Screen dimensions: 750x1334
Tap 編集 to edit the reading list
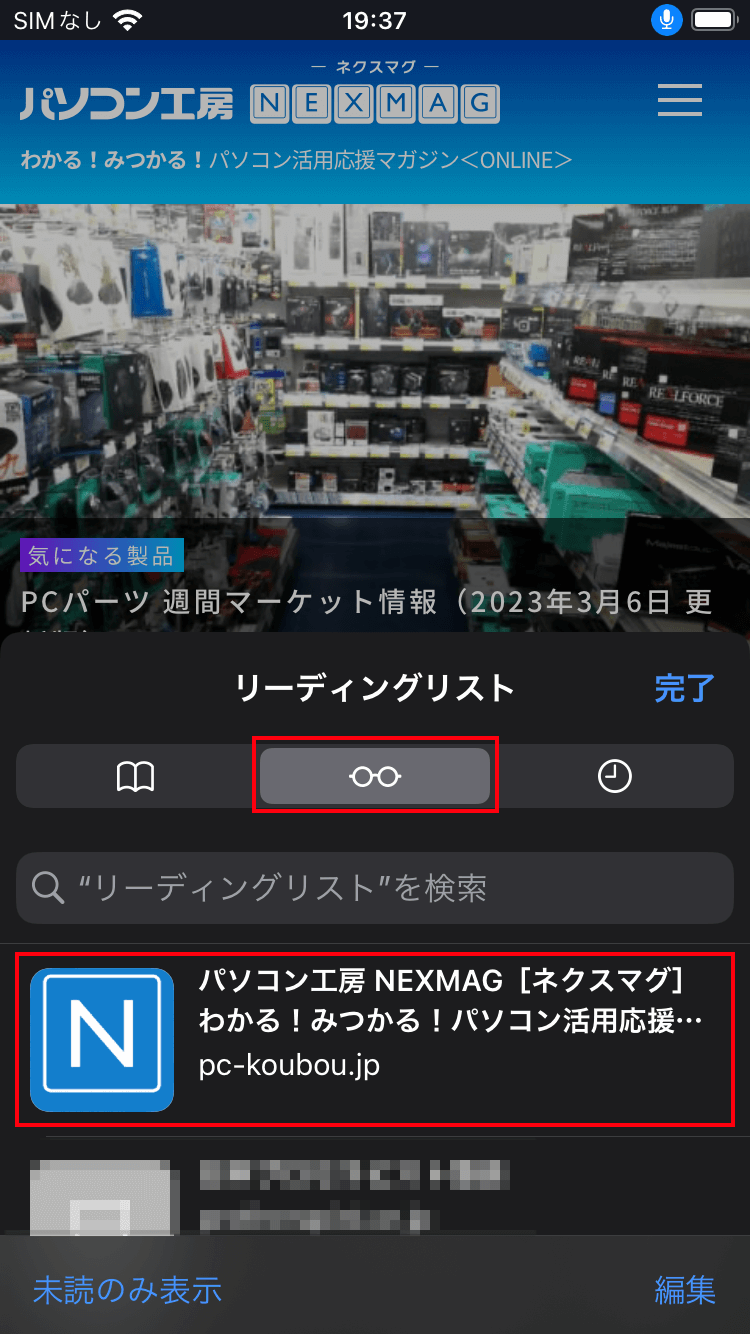686,1290
